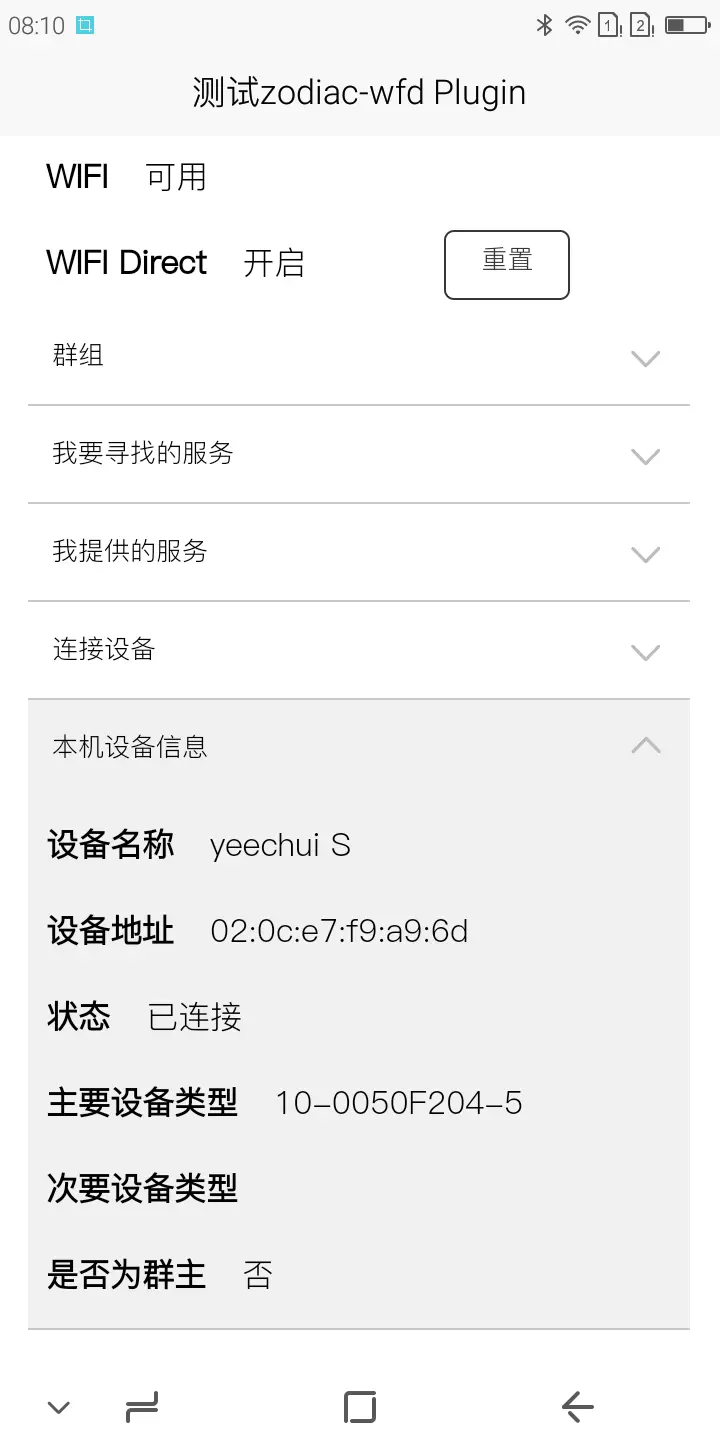720x1440 pixels.
Task: Go back with the navigation bar arrow
Action: pyautogui.click(x=578, y=1407)
